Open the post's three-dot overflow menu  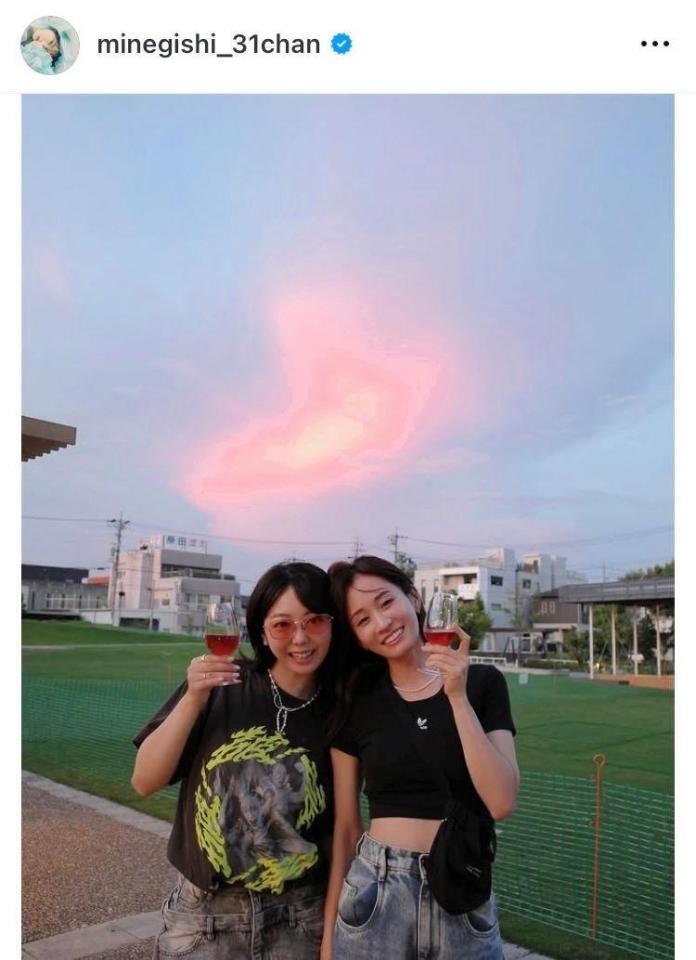tap(654, 44)
